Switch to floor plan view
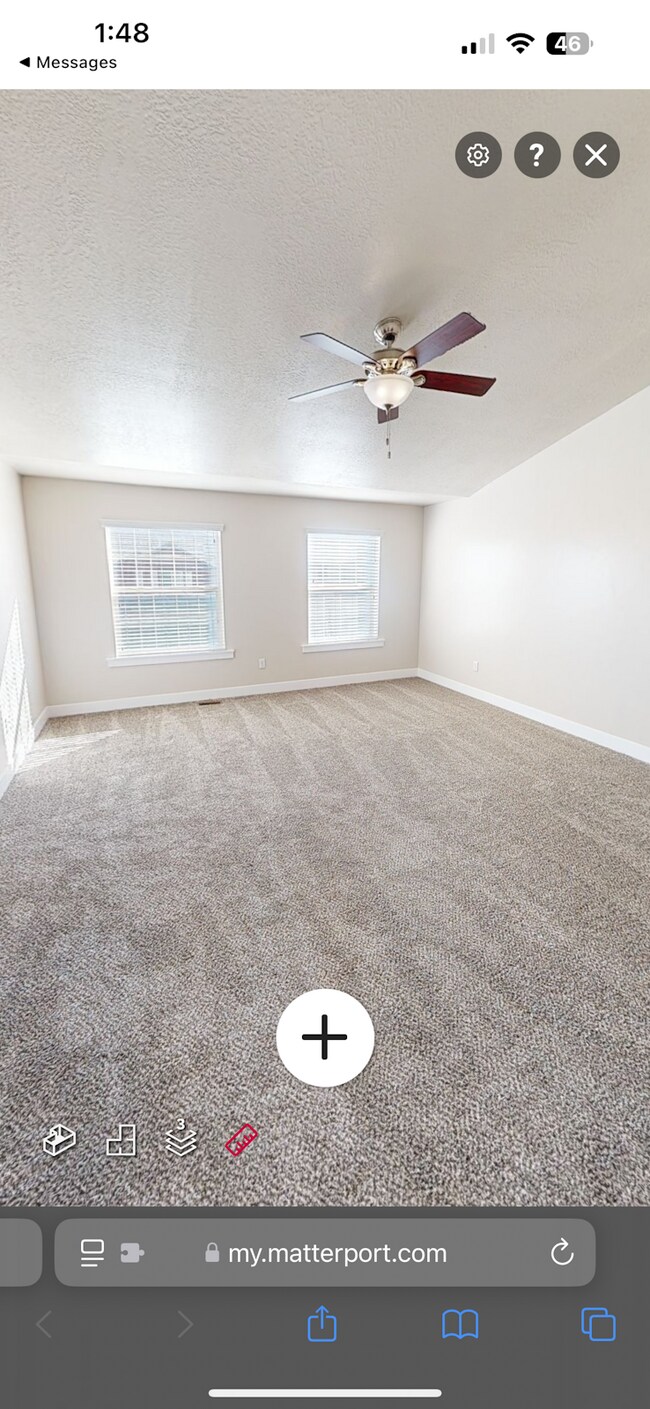This screenshot has width=650, height=1409. [x=121, y=1140]
